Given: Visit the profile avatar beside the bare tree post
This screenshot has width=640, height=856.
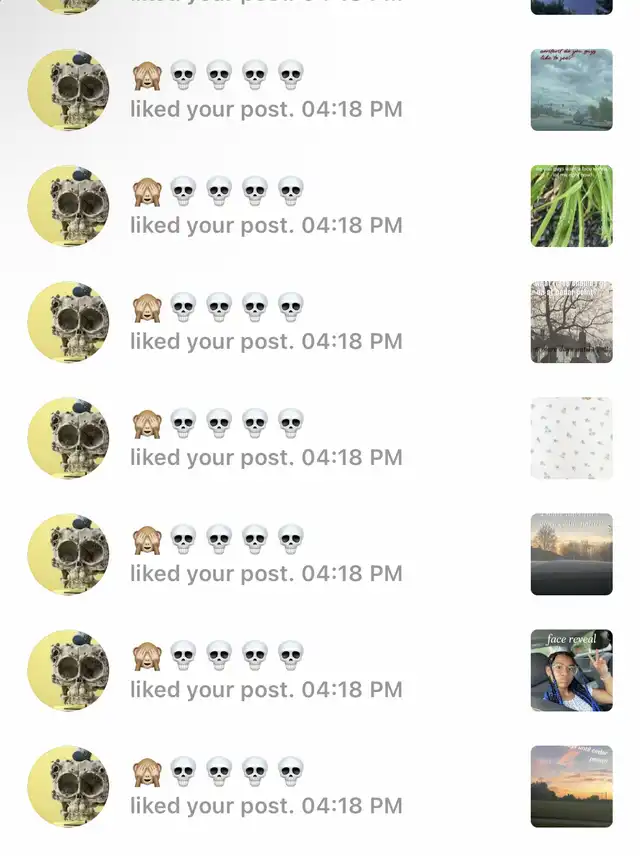Looking at the screenshot, I should [68, 322].
